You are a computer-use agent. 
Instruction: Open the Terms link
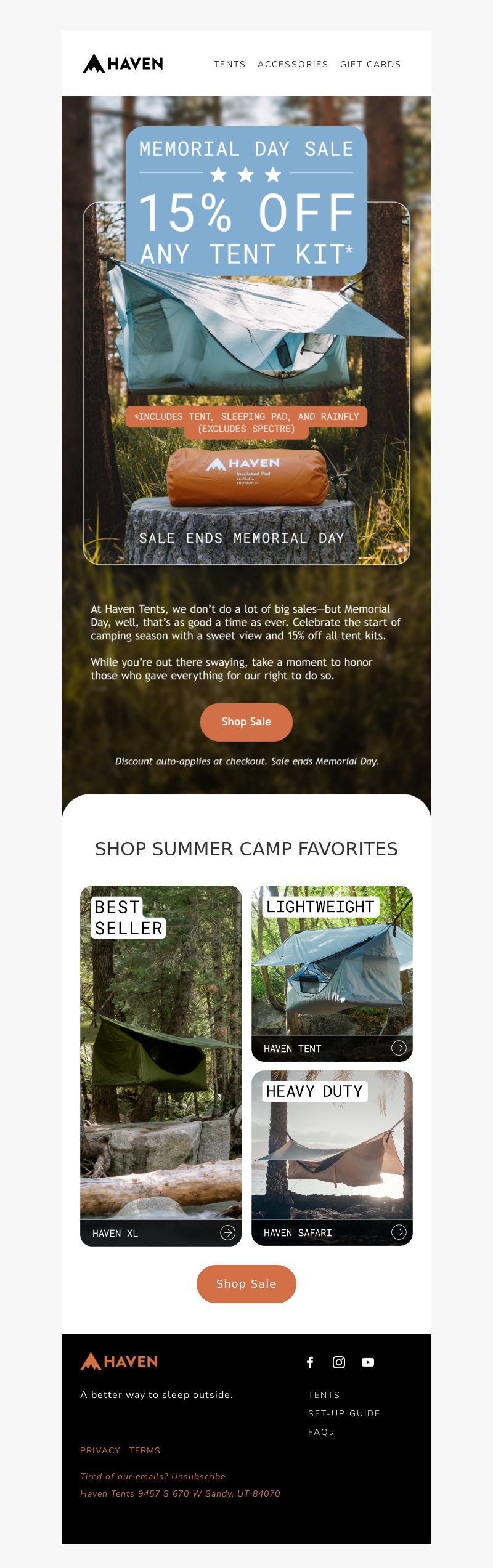(145, 1450)
